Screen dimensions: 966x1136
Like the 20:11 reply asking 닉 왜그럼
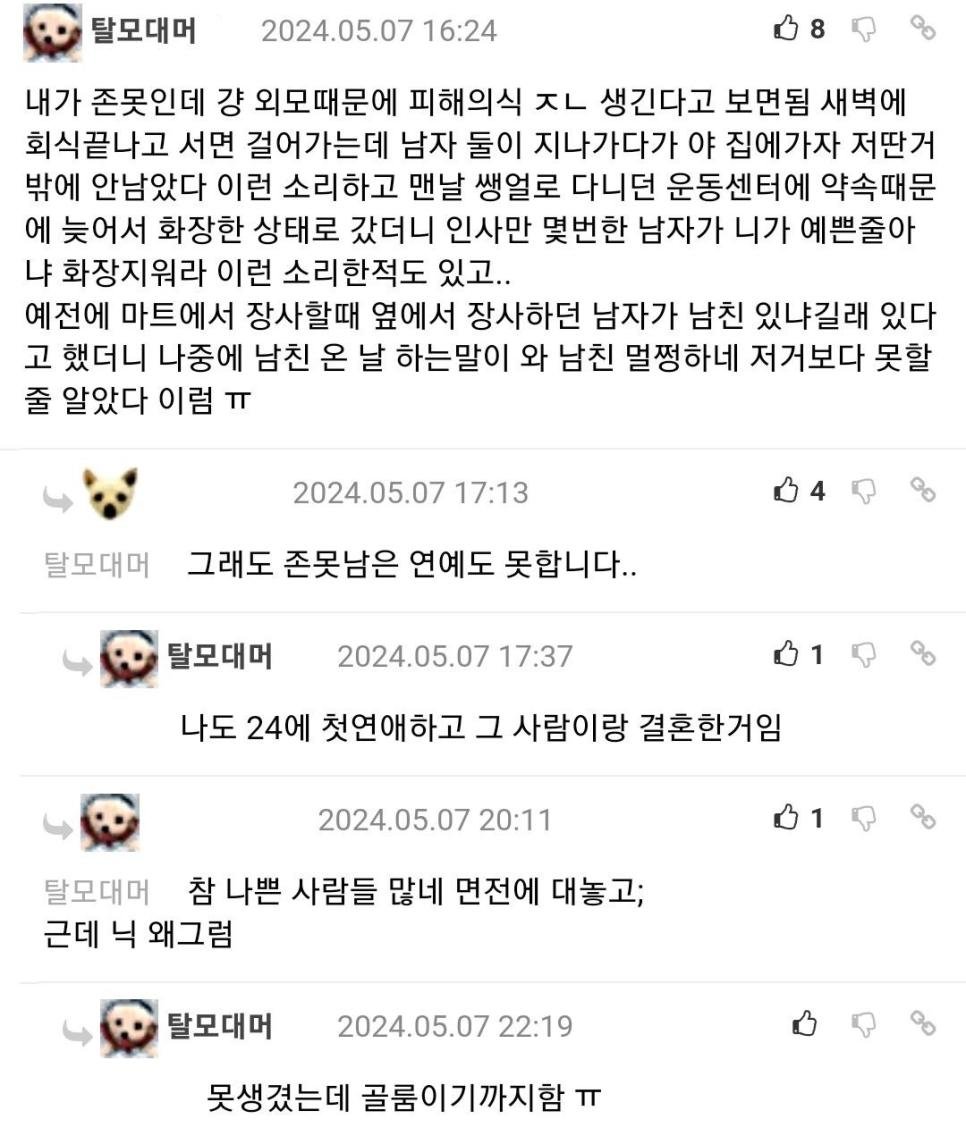pos(786,818)
